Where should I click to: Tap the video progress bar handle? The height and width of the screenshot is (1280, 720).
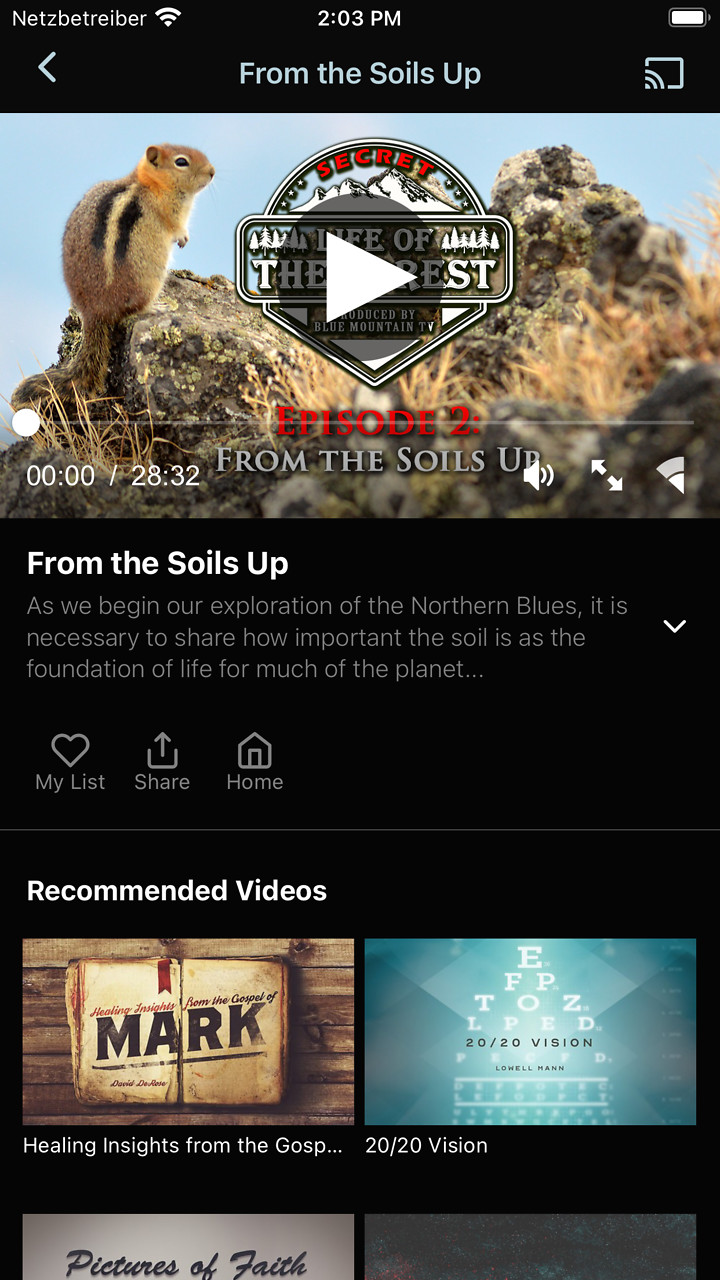click(x=26, y=423)
